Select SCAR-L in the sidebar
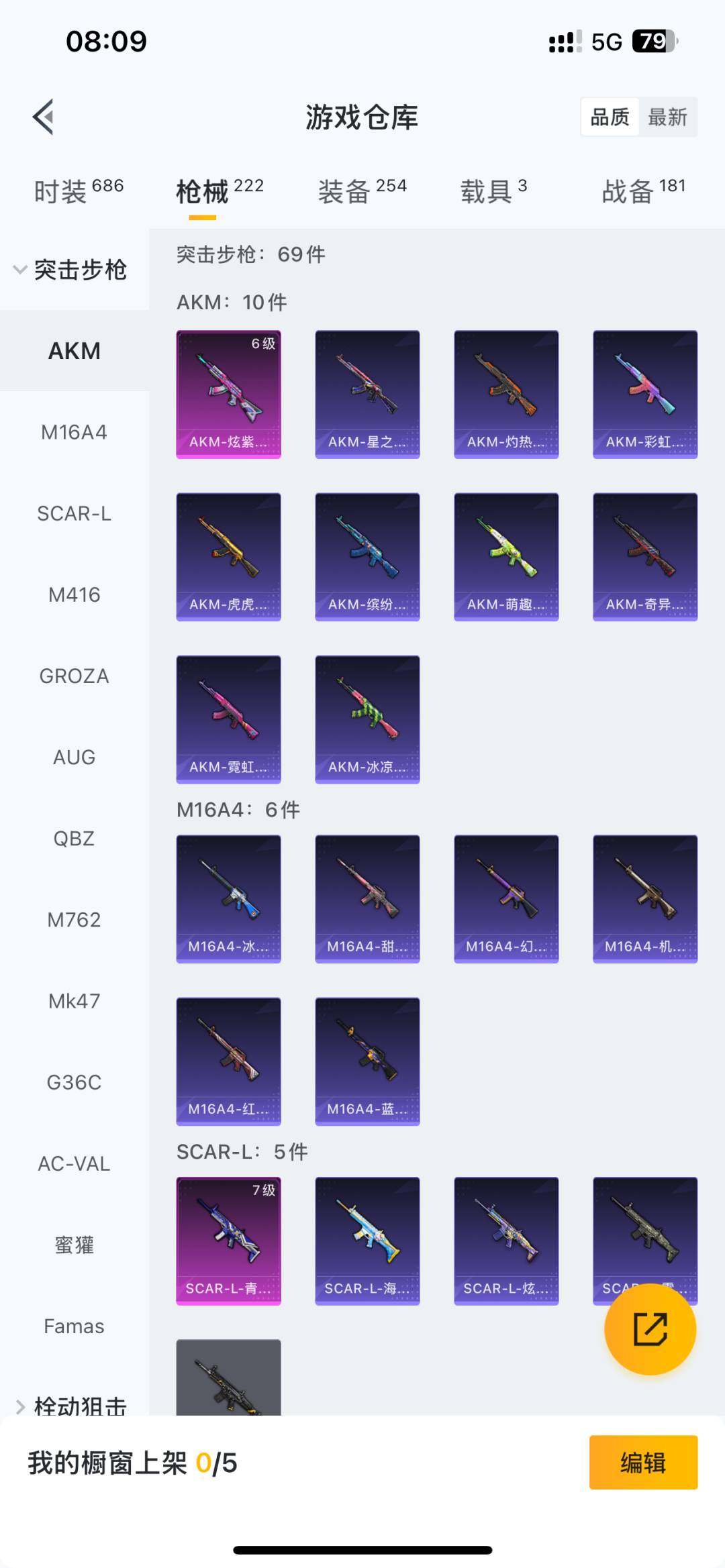 click(74, 514)
